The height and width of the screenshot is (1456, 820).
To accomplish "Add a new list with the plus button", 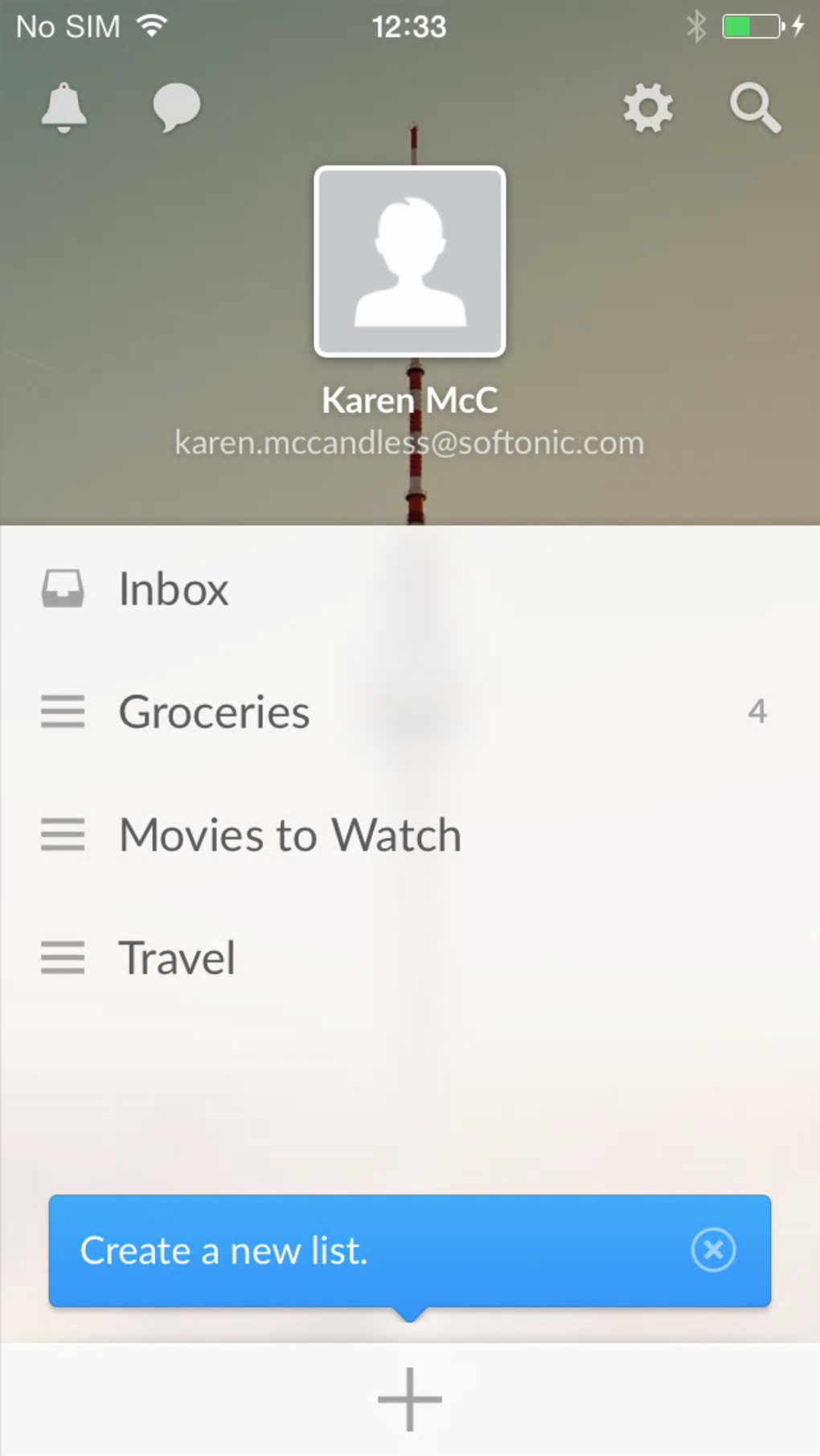I will click(410, 1400).
